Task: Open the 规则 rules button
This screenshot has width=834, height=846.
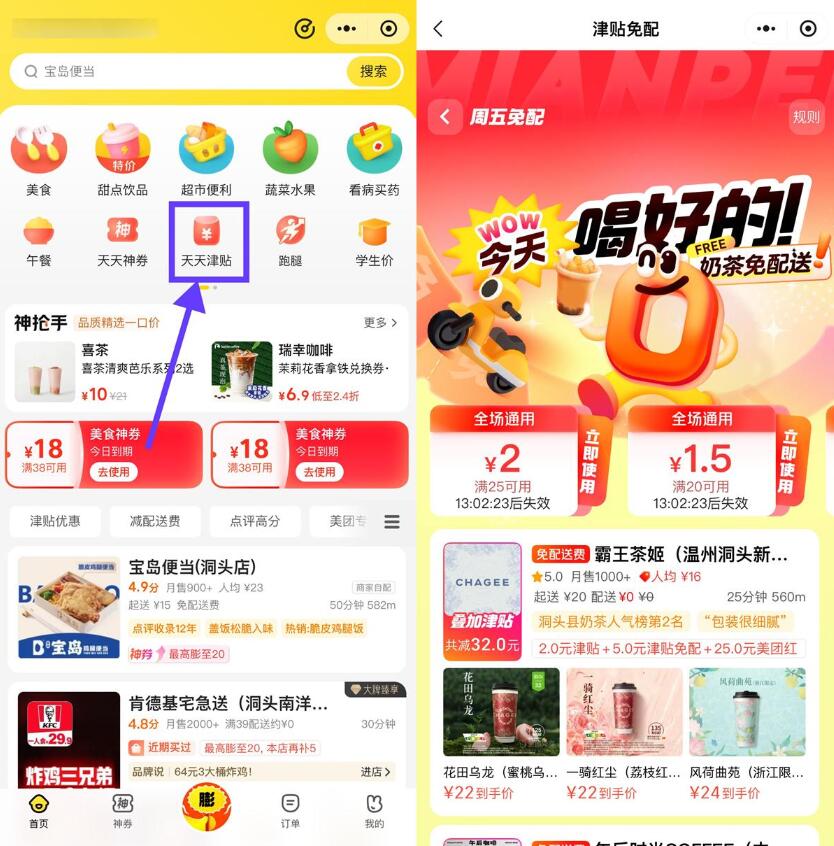Action: (806, 117)
